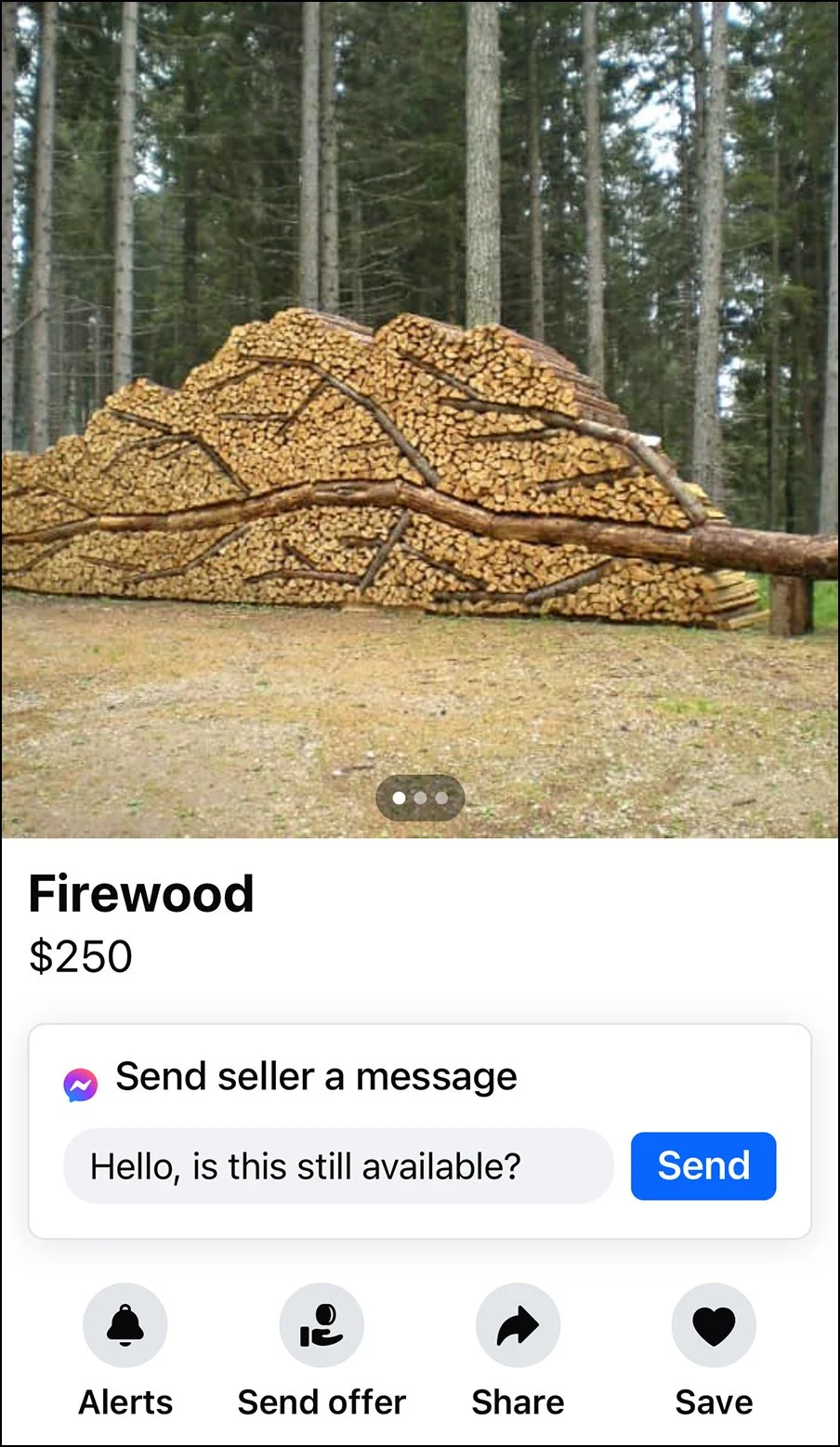The height and width of the screenshot is (1447, 840).
Task: Set up Alerts for this listing
Action: tap(125, 1325)
